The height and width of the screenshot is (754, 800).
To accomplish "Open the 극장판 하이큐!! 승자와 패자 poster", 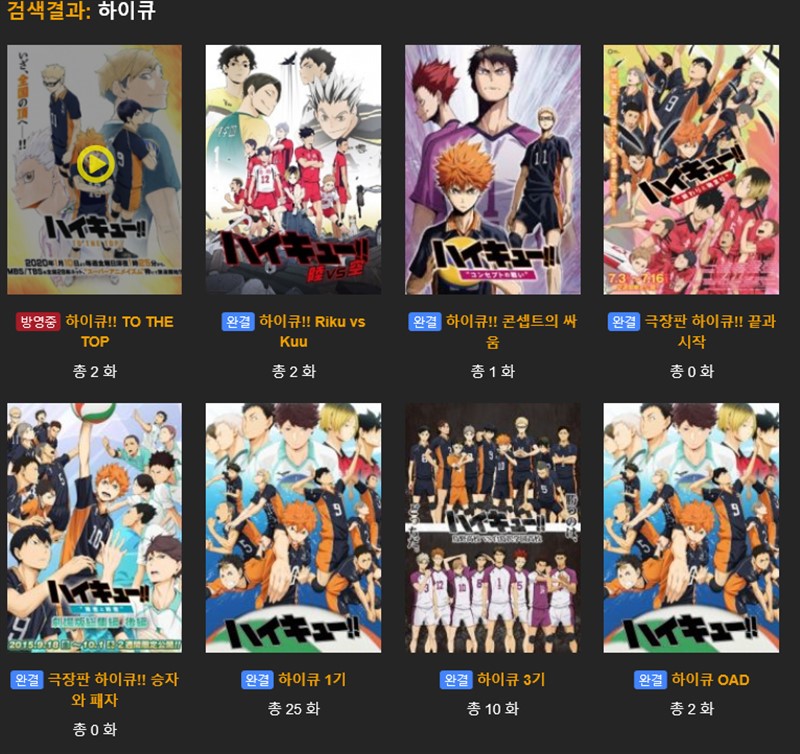I will click(95, 527).
